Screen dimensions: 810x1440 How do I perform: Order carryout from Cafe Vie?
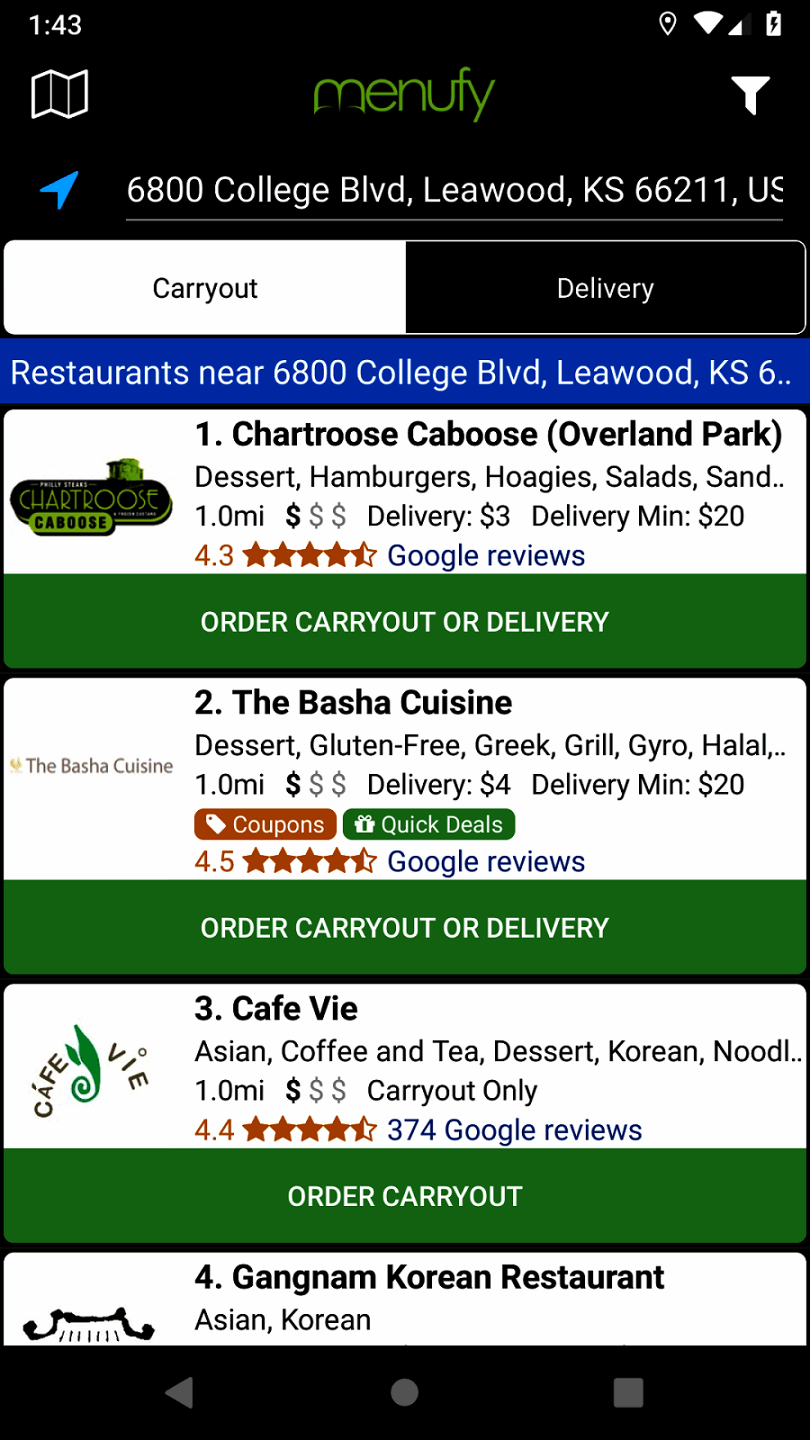click(404, 1195)
